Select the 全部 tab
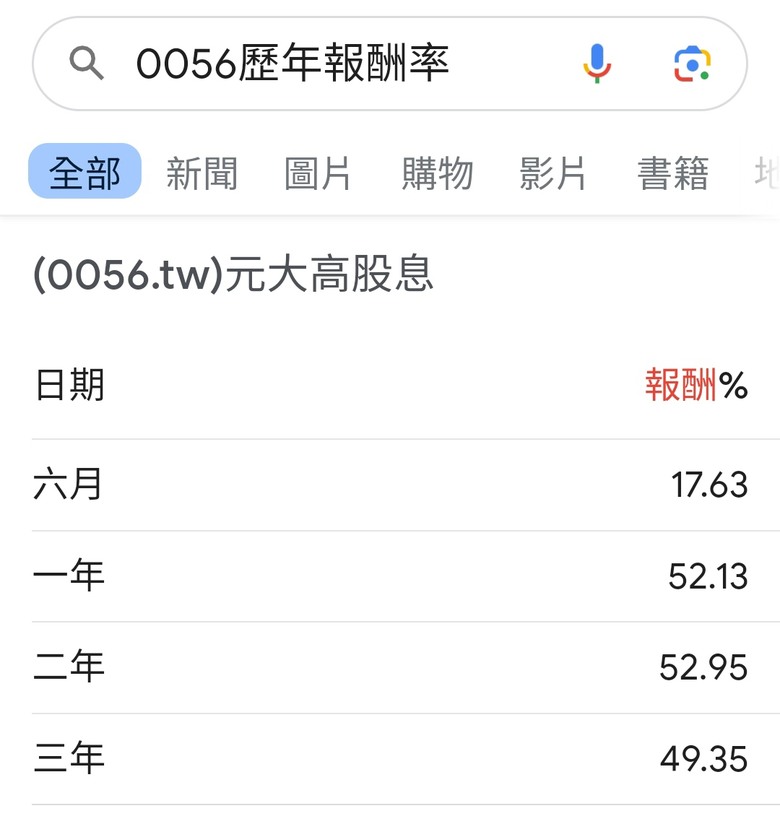 85,173
